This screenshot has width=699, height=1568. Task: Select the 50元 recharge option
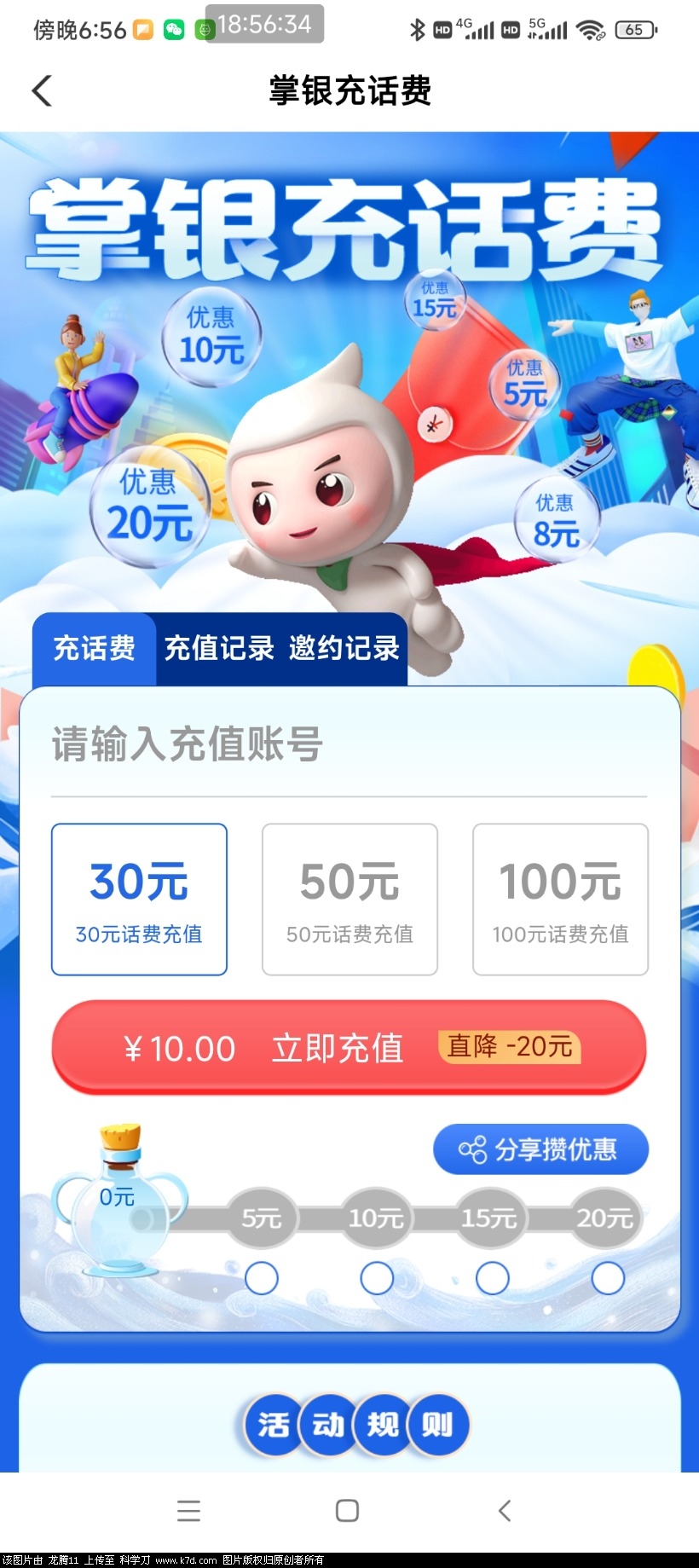pyautogui.click(x=349, y=899)
